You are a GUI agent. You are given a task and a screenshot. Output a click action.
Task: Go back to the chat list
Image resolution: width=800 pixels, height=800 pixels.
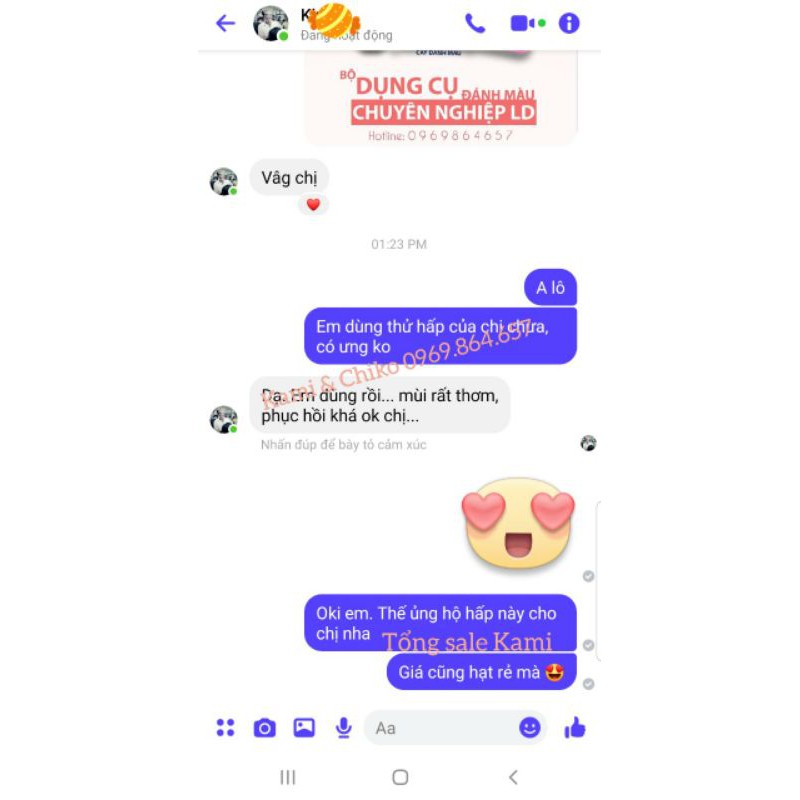[226, 23]
